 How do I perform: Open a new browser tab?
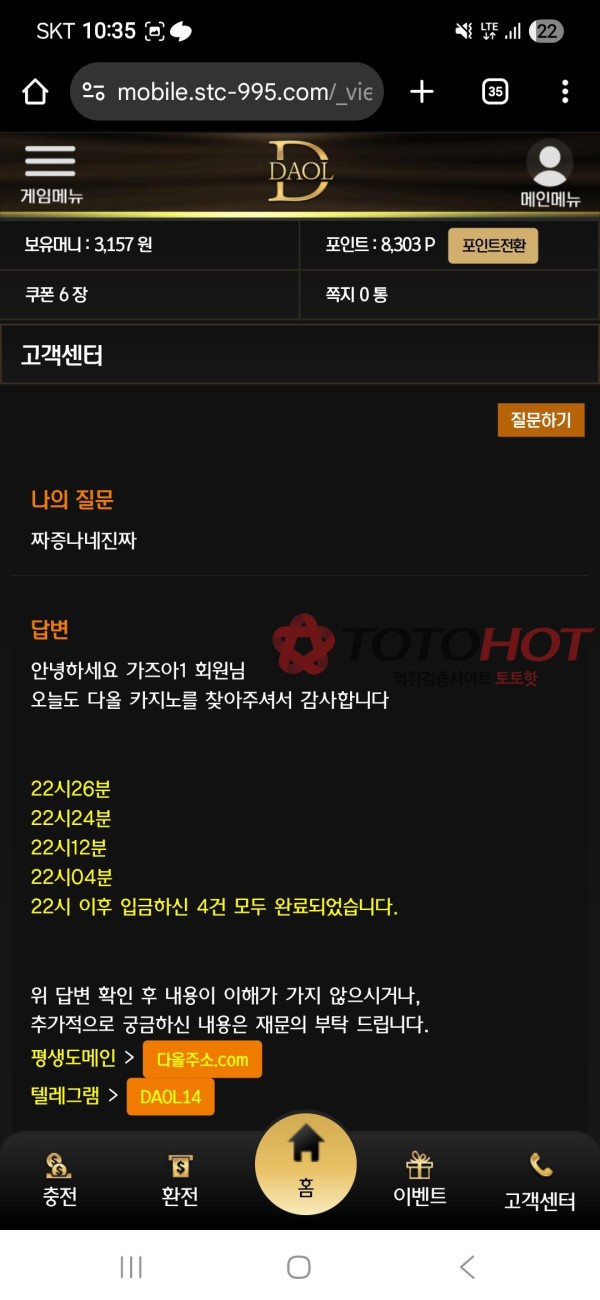(422, 92)
